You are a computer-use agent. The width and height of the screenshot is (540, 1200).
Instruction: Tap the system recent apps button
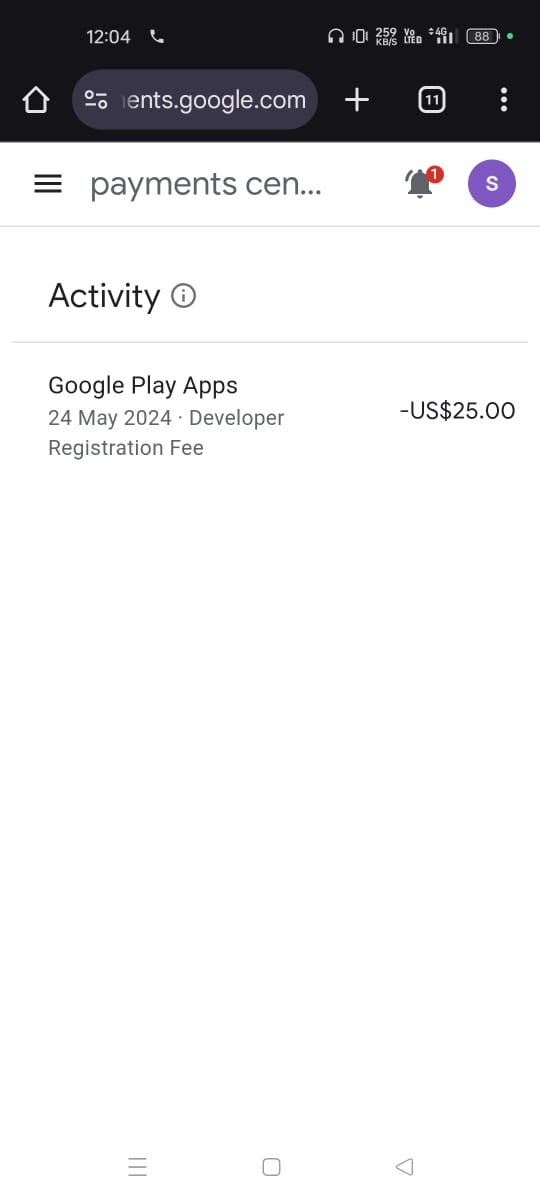tap(138, 1166)
